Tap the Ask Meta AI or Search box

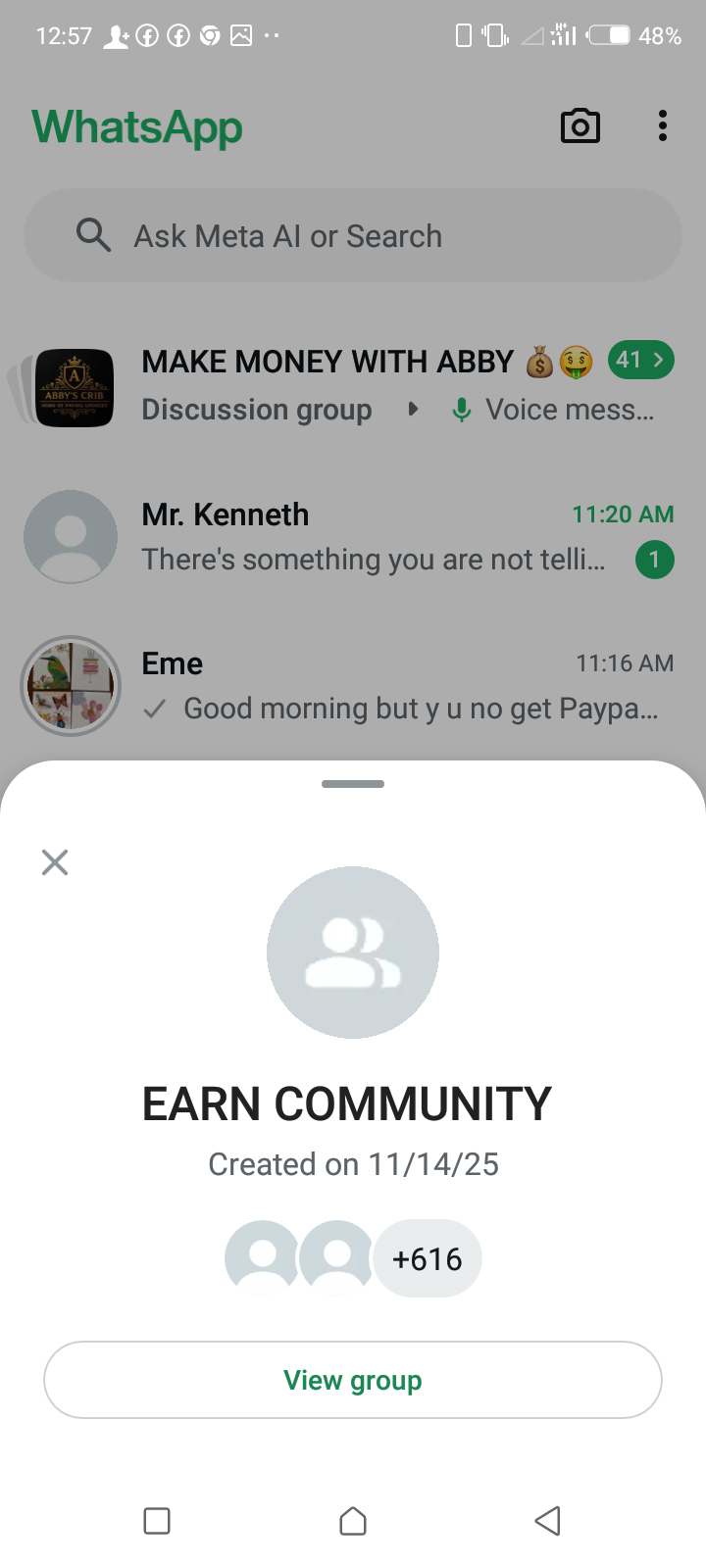point(353,236)
